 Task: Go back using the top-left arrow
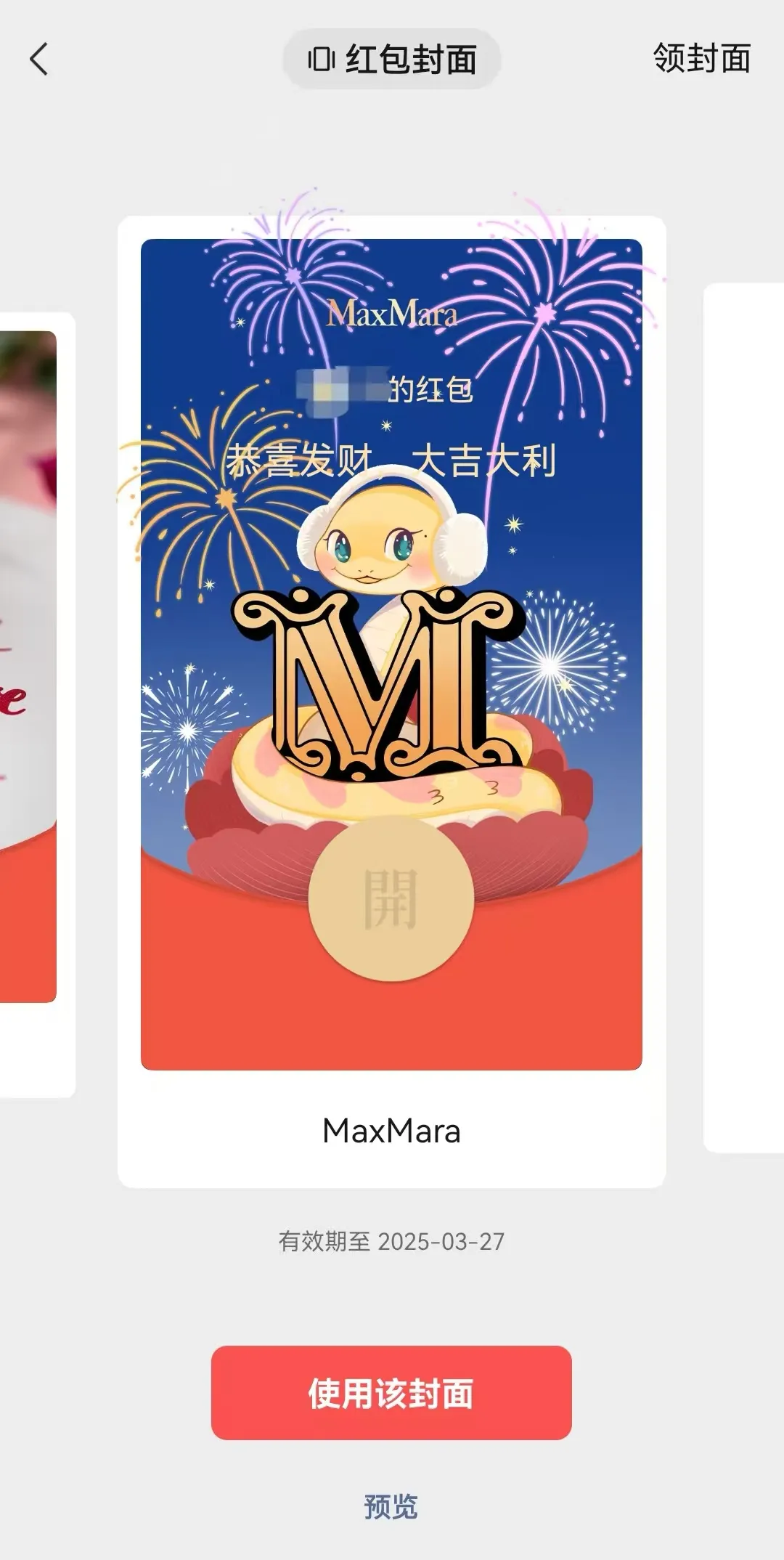pyautogui.click(x=39, y=59)
